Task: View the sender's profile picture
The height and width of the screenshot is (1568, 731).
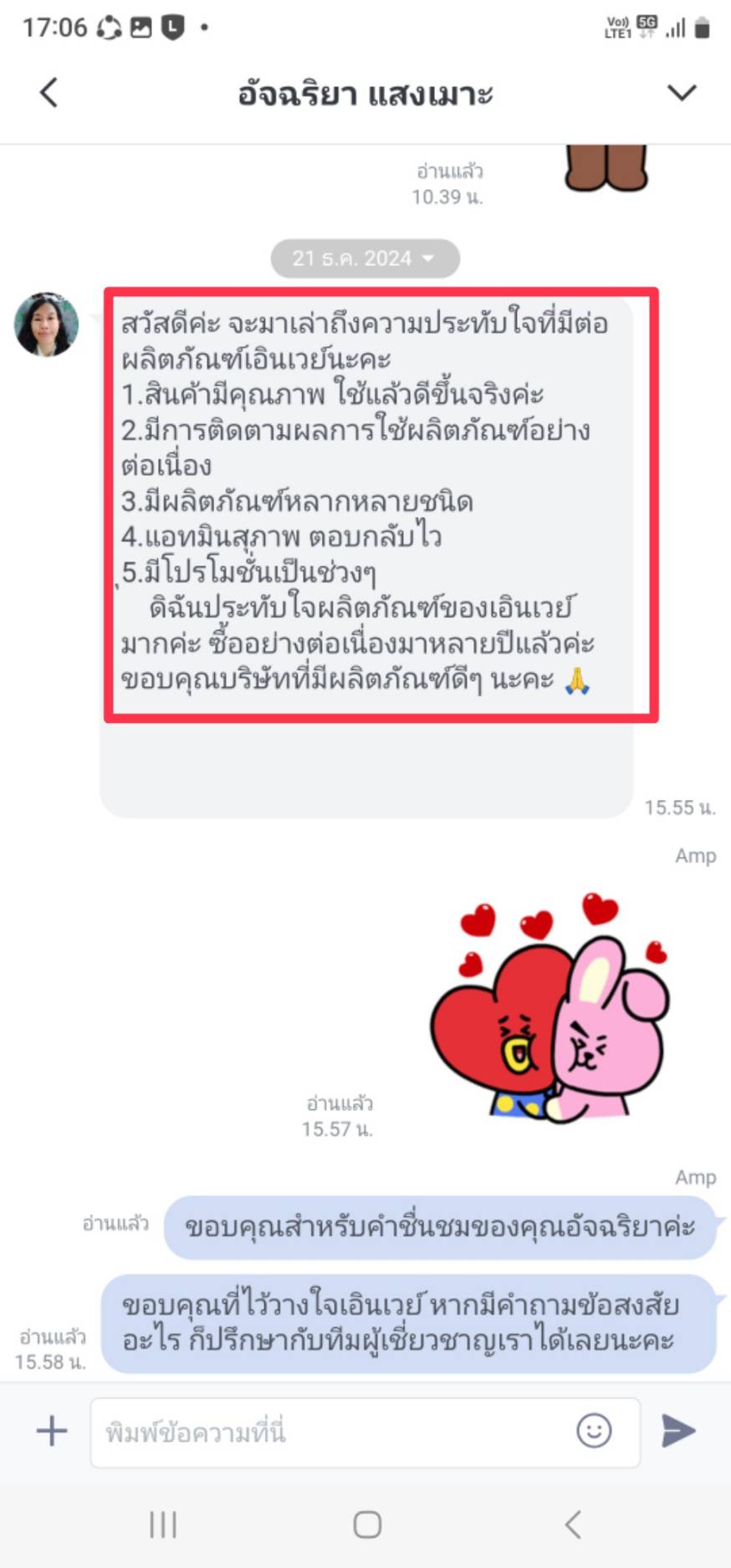Action: point(47,324)
